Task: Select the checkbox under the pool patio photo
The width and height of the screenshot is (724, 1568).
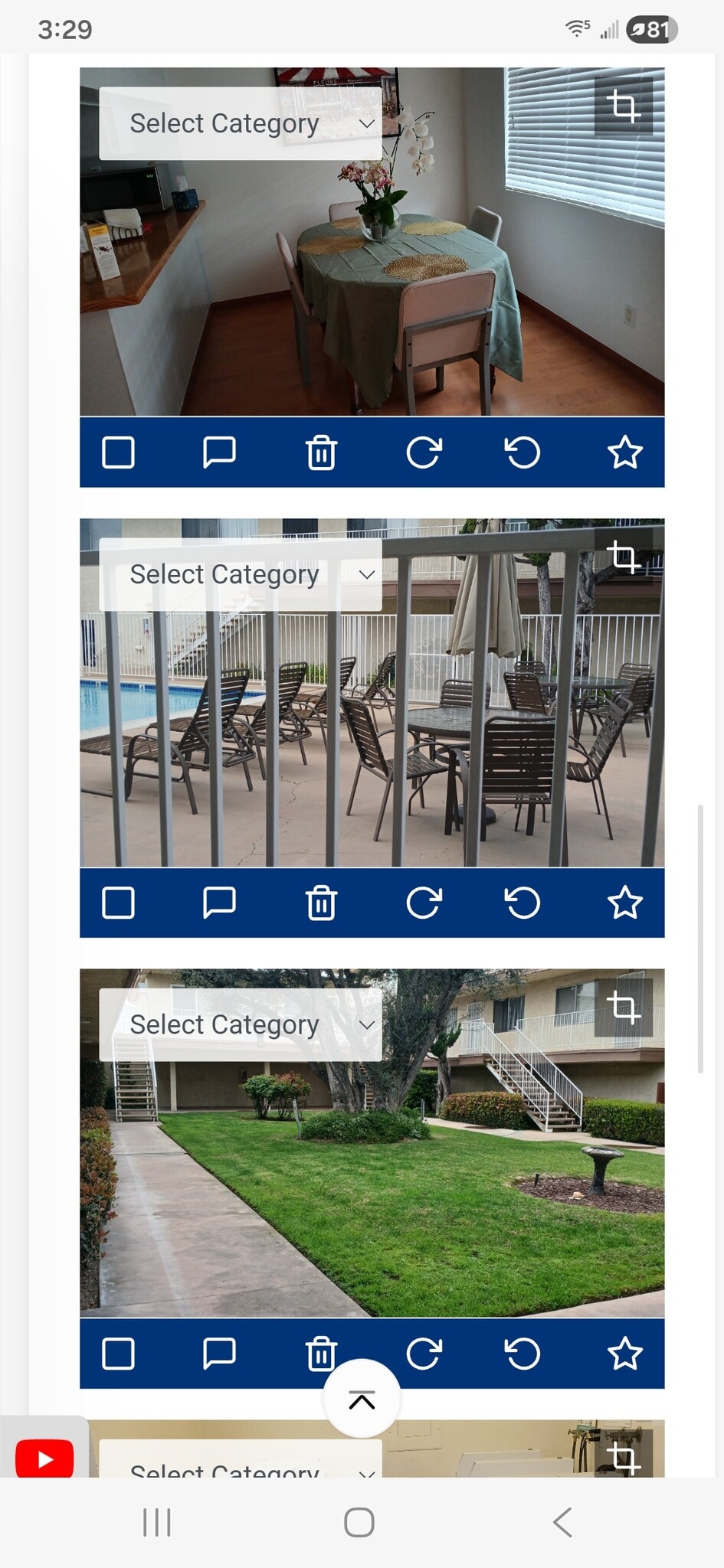Action: [x=118, y=903]
